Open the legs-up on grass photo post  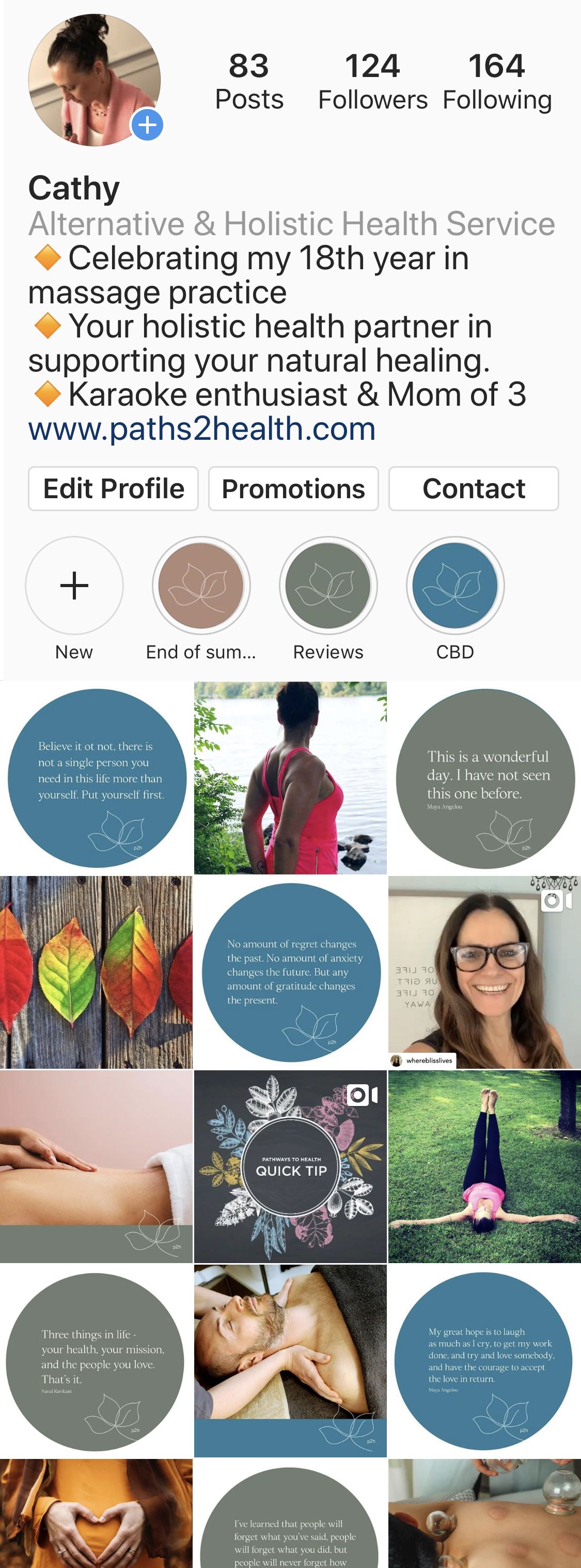pyautogui.click(x=485, y=1166)
